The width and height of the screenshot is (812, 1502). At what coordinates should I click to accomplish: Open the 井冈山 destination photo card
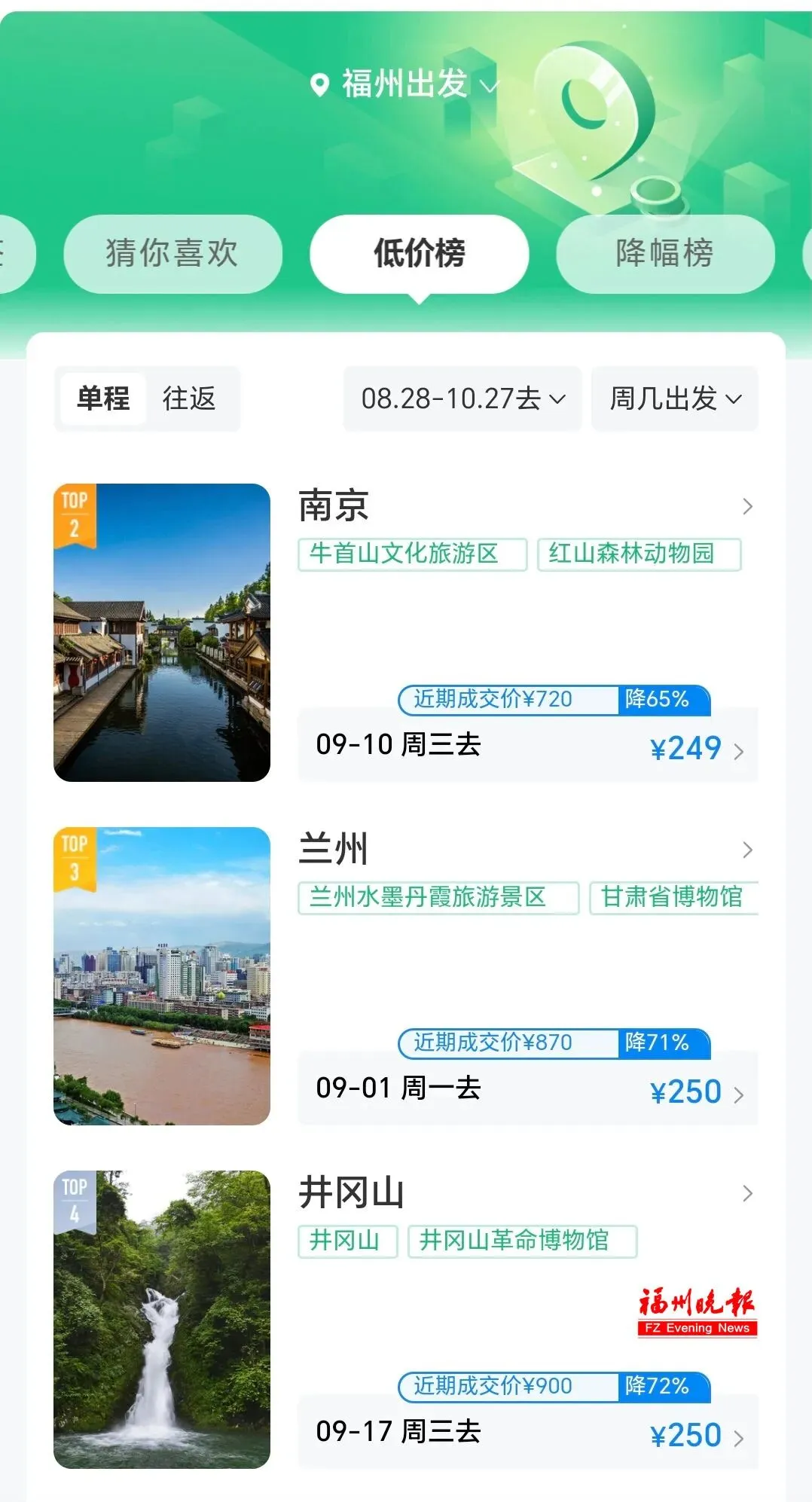point(162,1319)
